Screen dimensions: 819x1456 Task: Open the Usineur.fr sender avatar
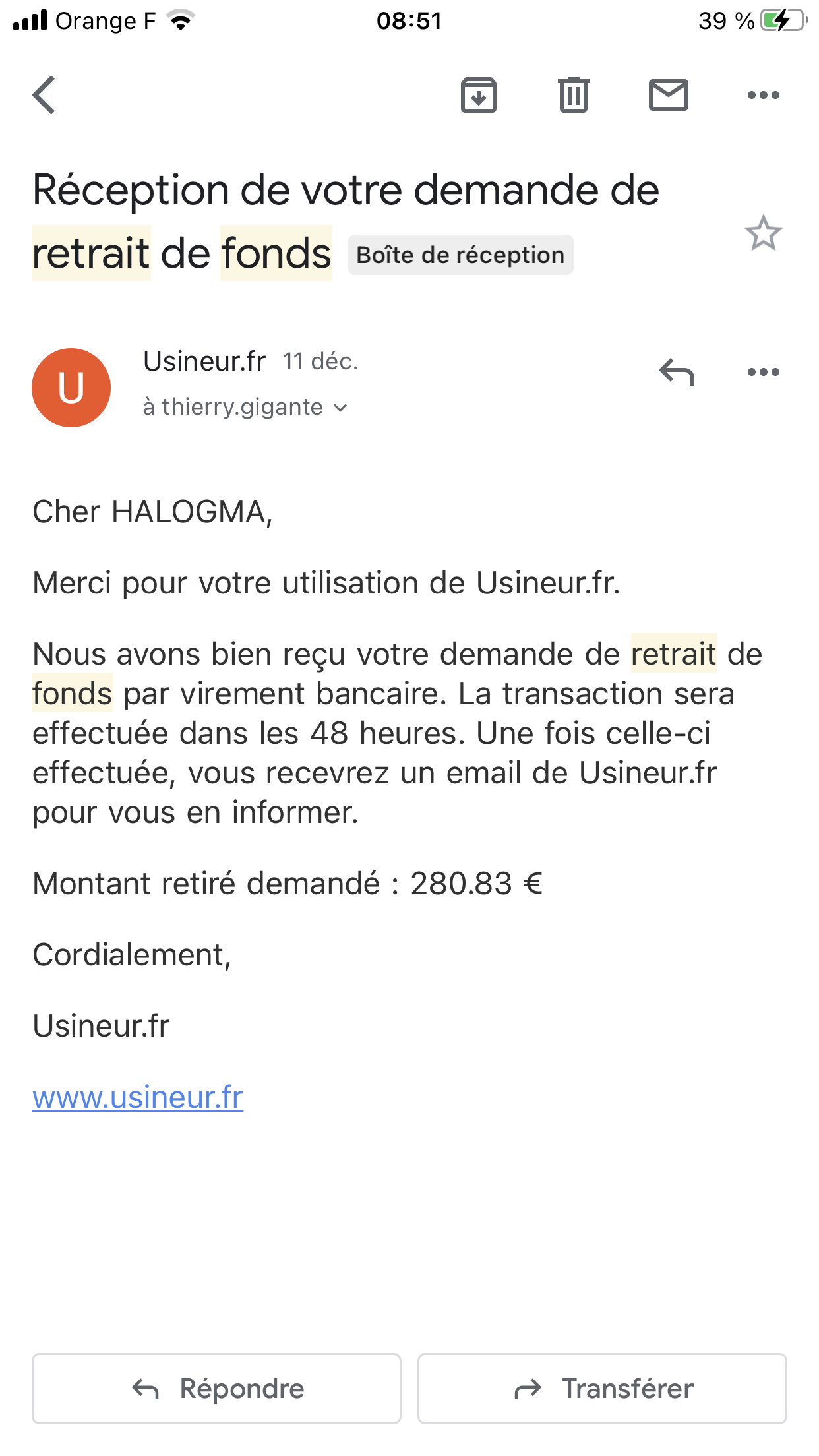coord(71,388)
